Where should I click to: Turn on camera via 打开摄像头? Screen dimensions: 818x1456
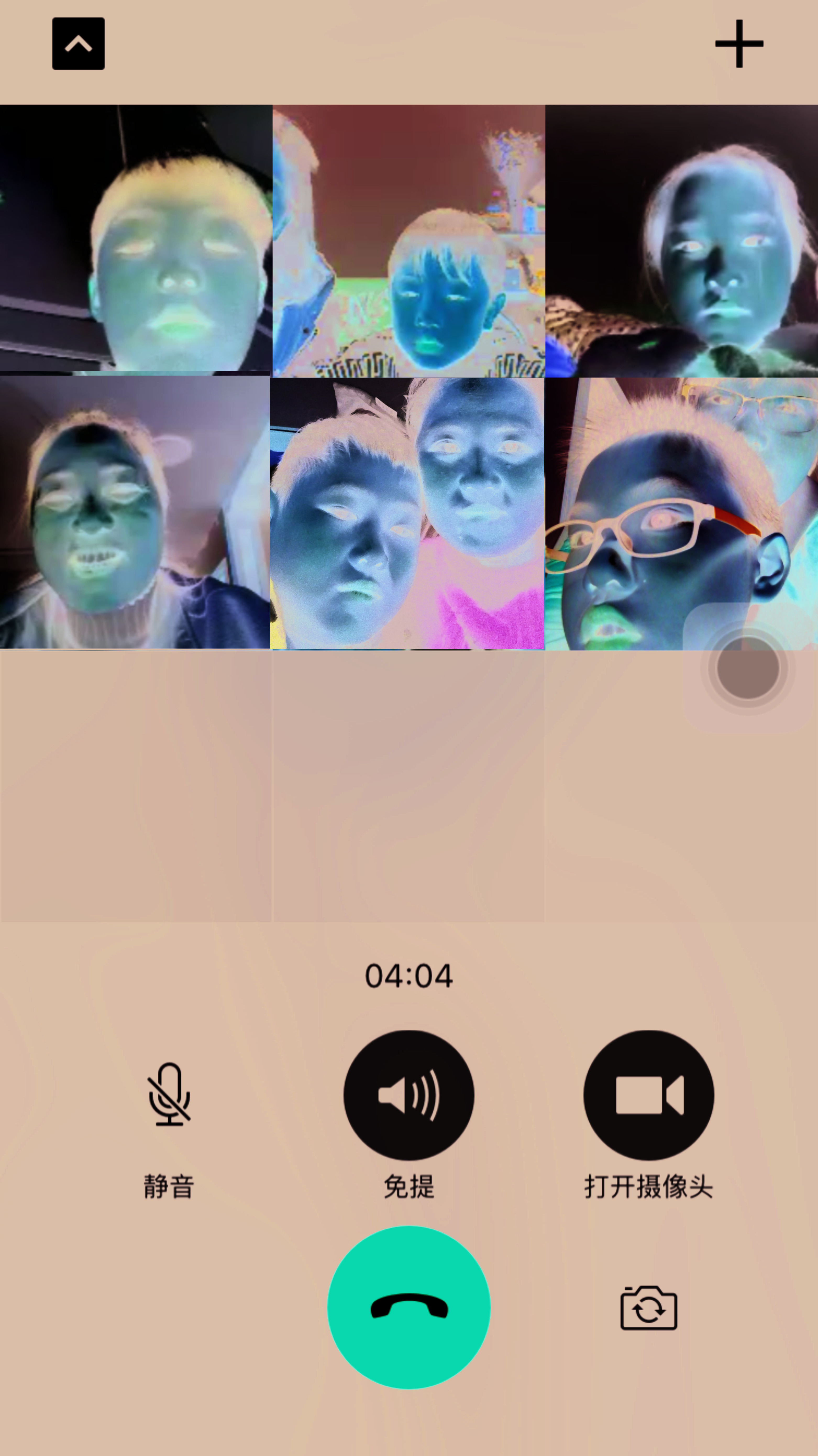(649, 1095)
